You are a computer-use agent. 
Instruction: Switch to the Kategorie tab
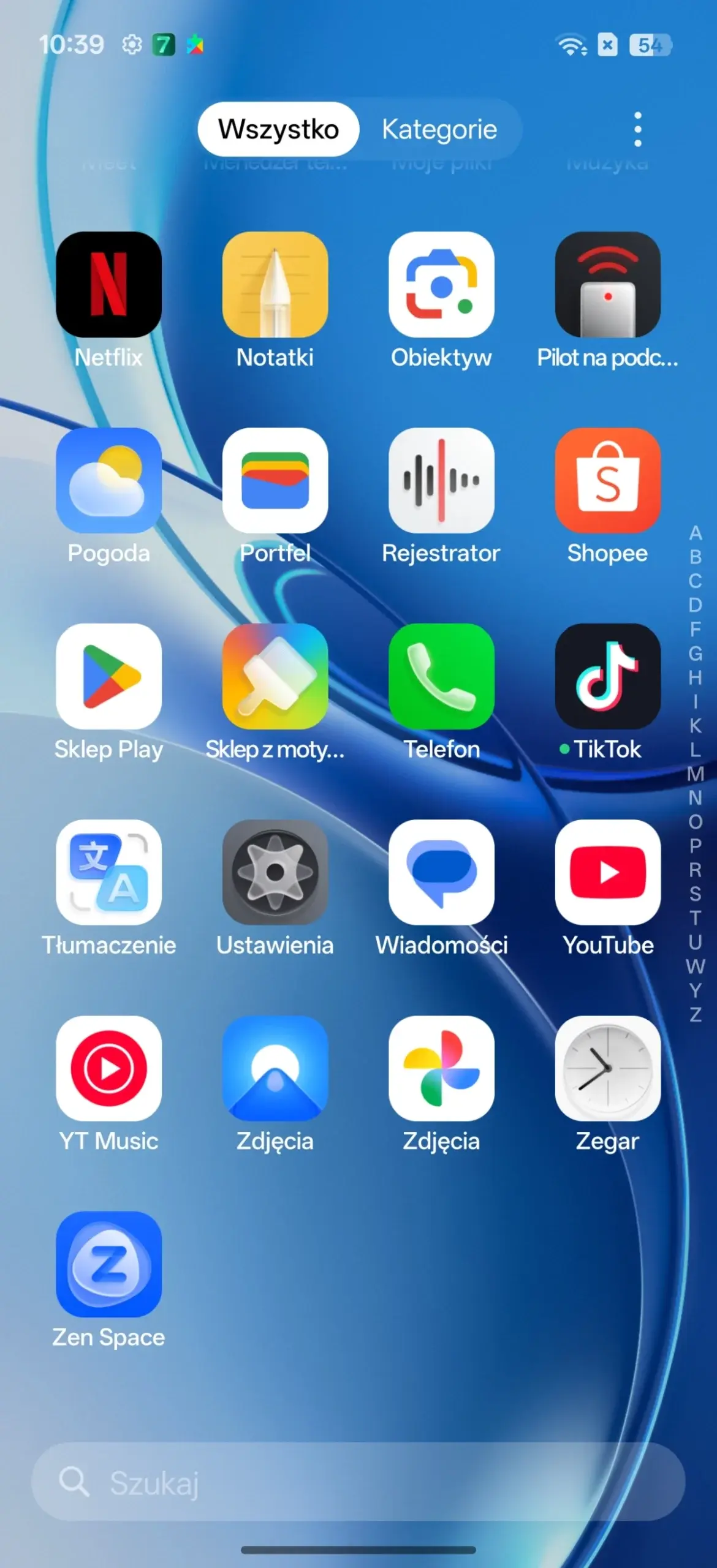(x=439, y=130)
